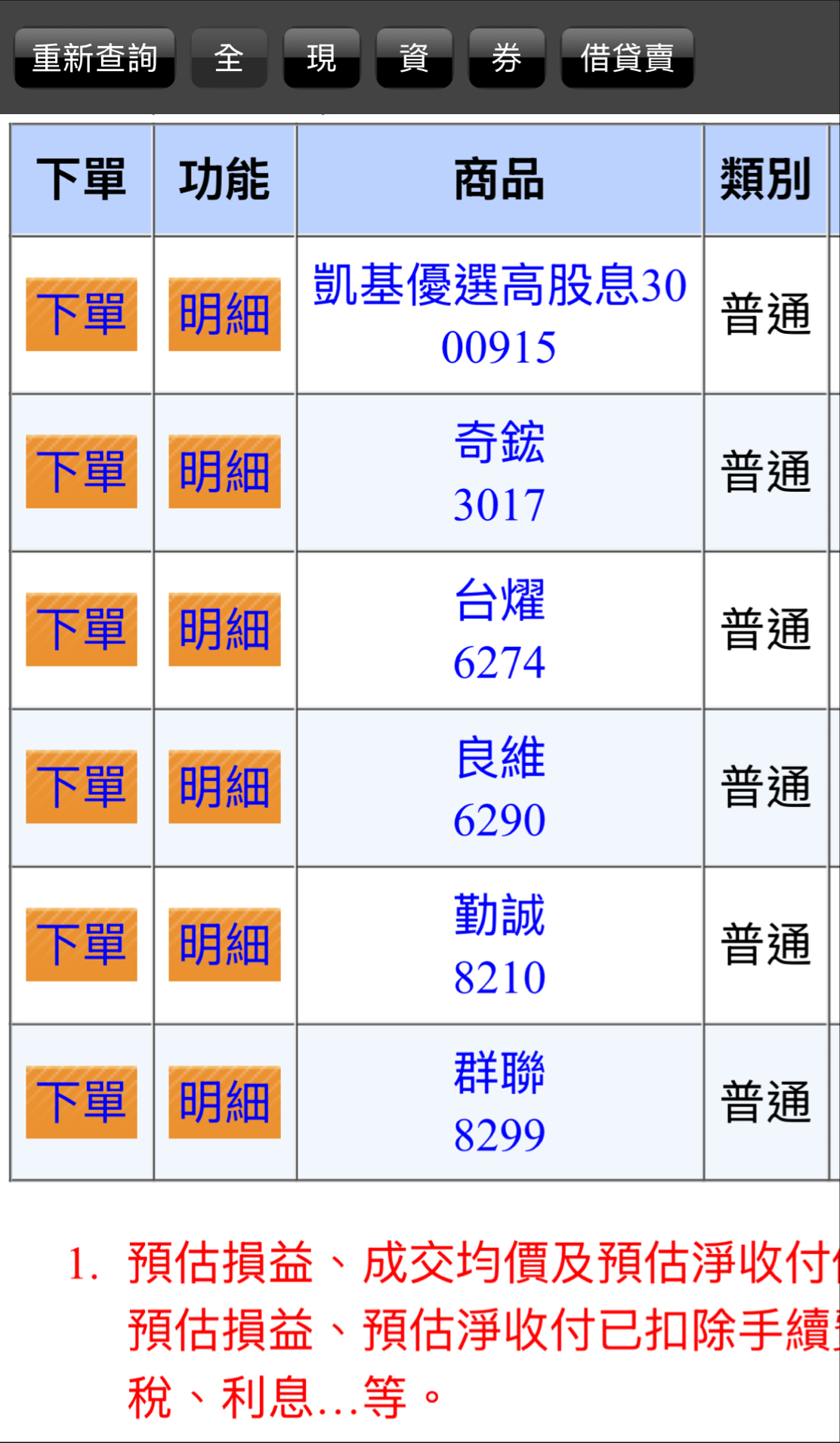Screen dimensions: 840x1443
Task: Select the 全 filter button
Action: (229, 58)
